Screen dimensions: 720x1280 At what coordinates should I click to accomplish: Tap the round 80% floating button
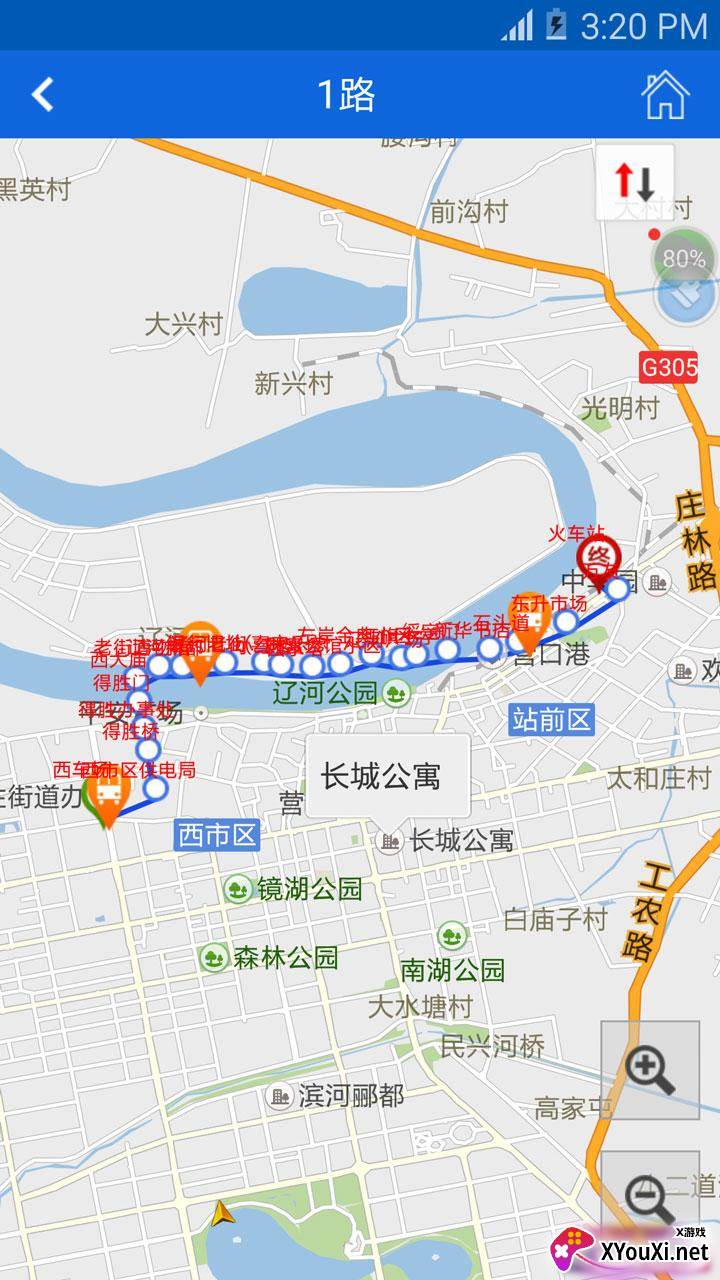point(683,259)
